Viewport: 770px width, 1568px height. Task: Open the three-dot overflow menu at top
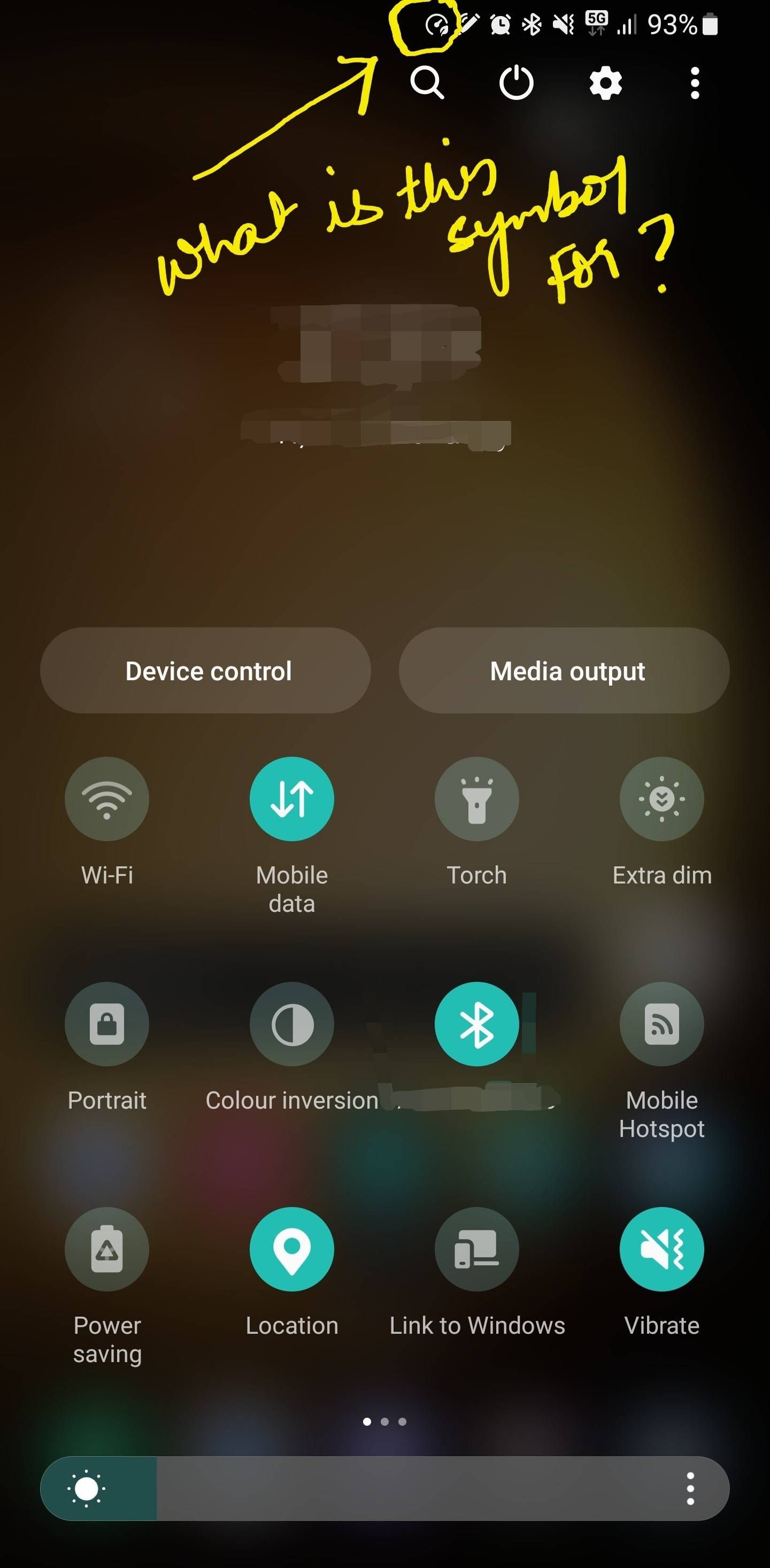[694, 83]
